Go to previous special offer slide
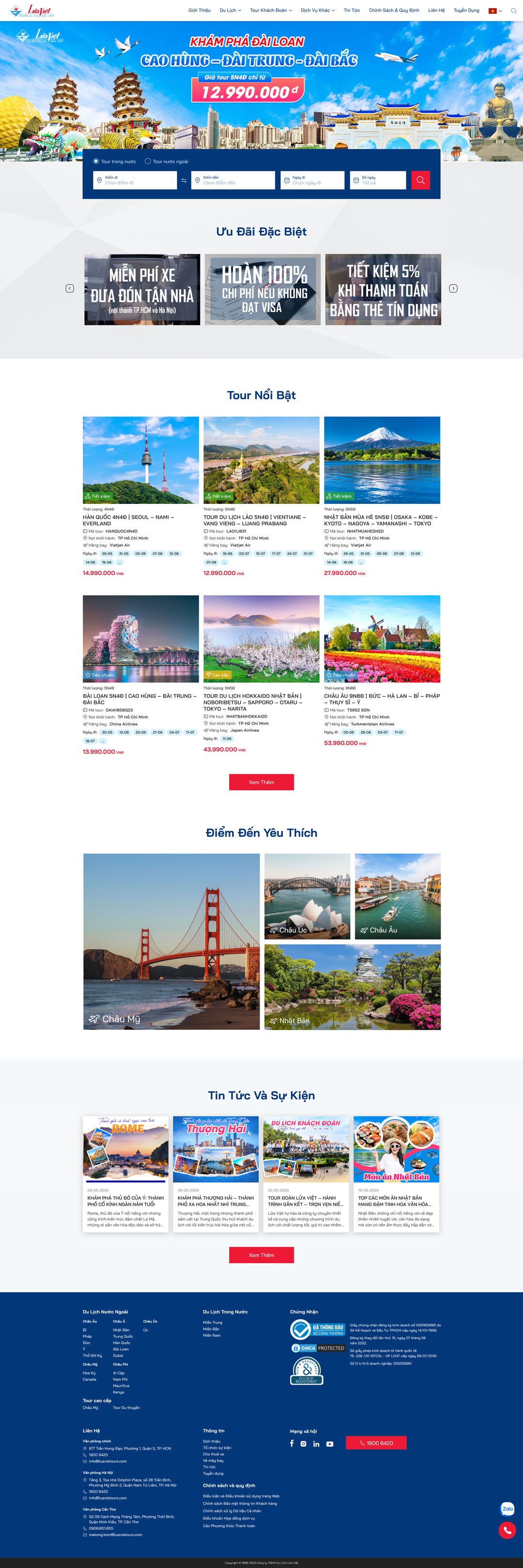Viewport: 523px width, 1568px height. pos(69,288)
